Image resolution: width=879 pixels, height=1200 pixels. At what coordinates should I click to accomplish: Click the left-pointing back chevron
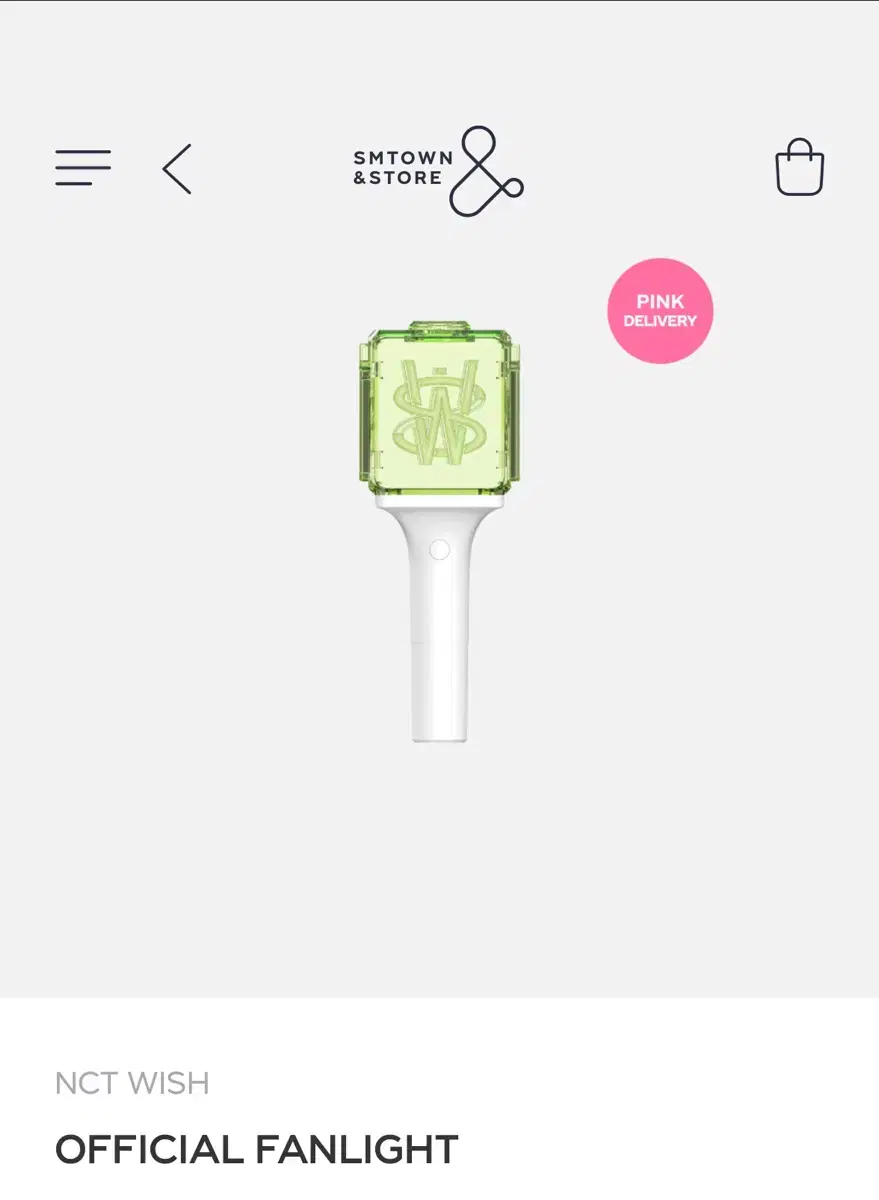(175, 168)
